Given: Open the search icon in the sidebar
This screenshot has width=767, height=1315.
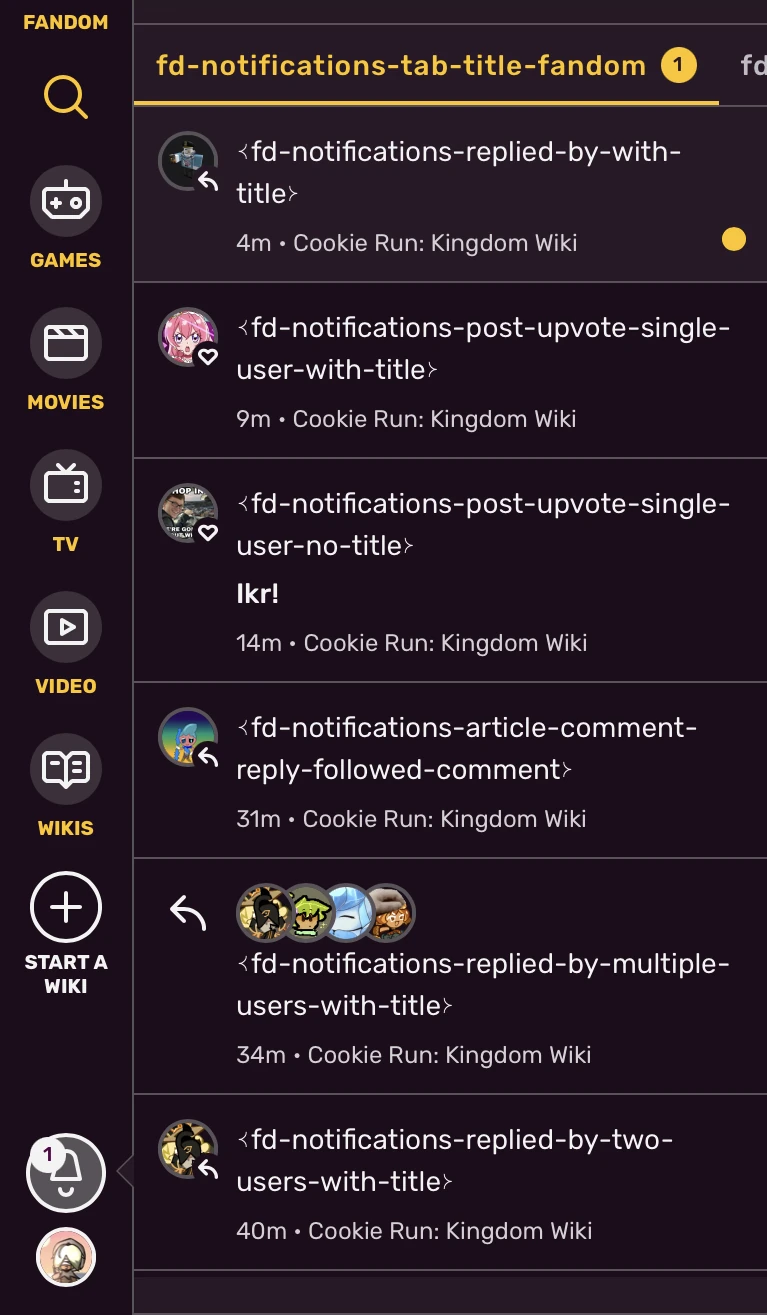Looking at the screenshot, I should 66,97.
